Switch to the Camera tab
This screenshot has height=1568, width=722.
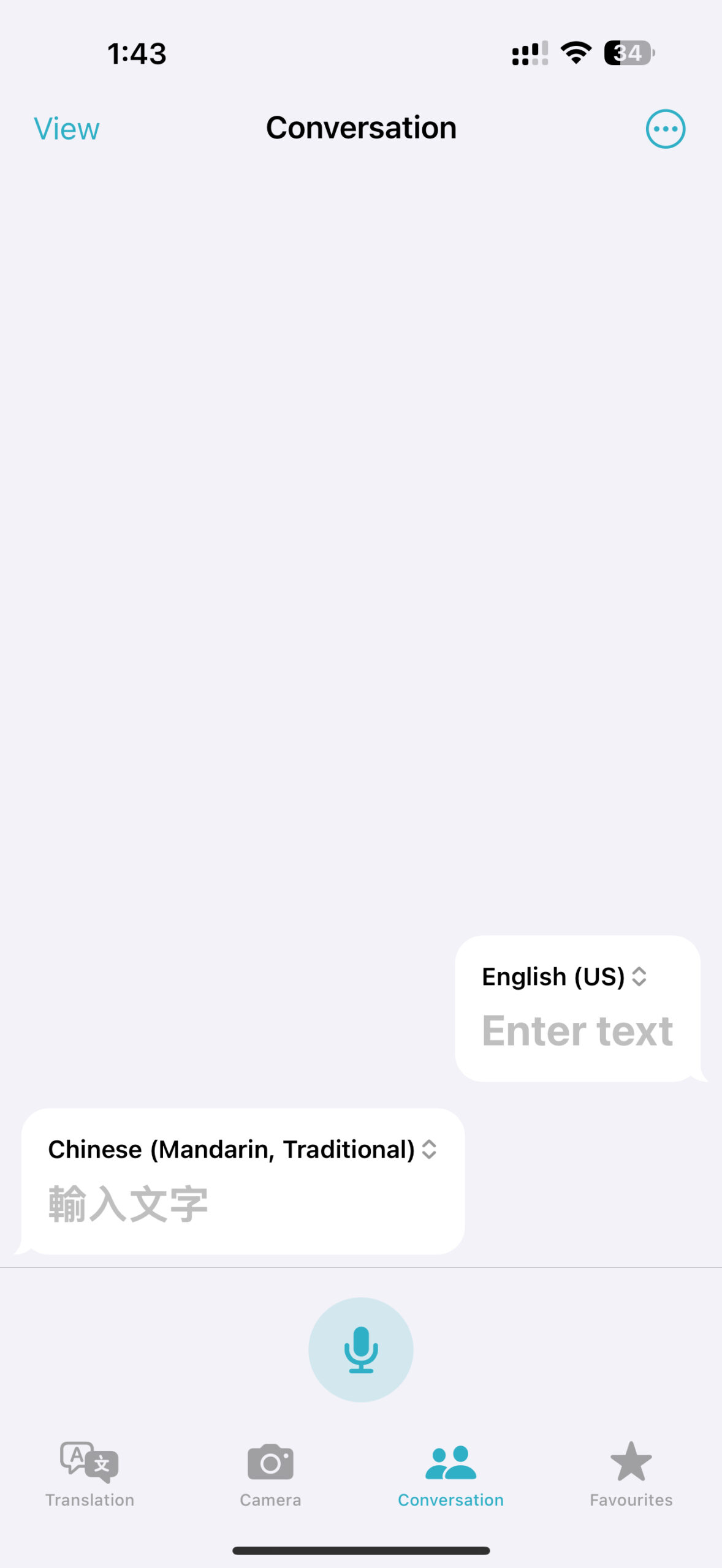tap(270, 1474)
